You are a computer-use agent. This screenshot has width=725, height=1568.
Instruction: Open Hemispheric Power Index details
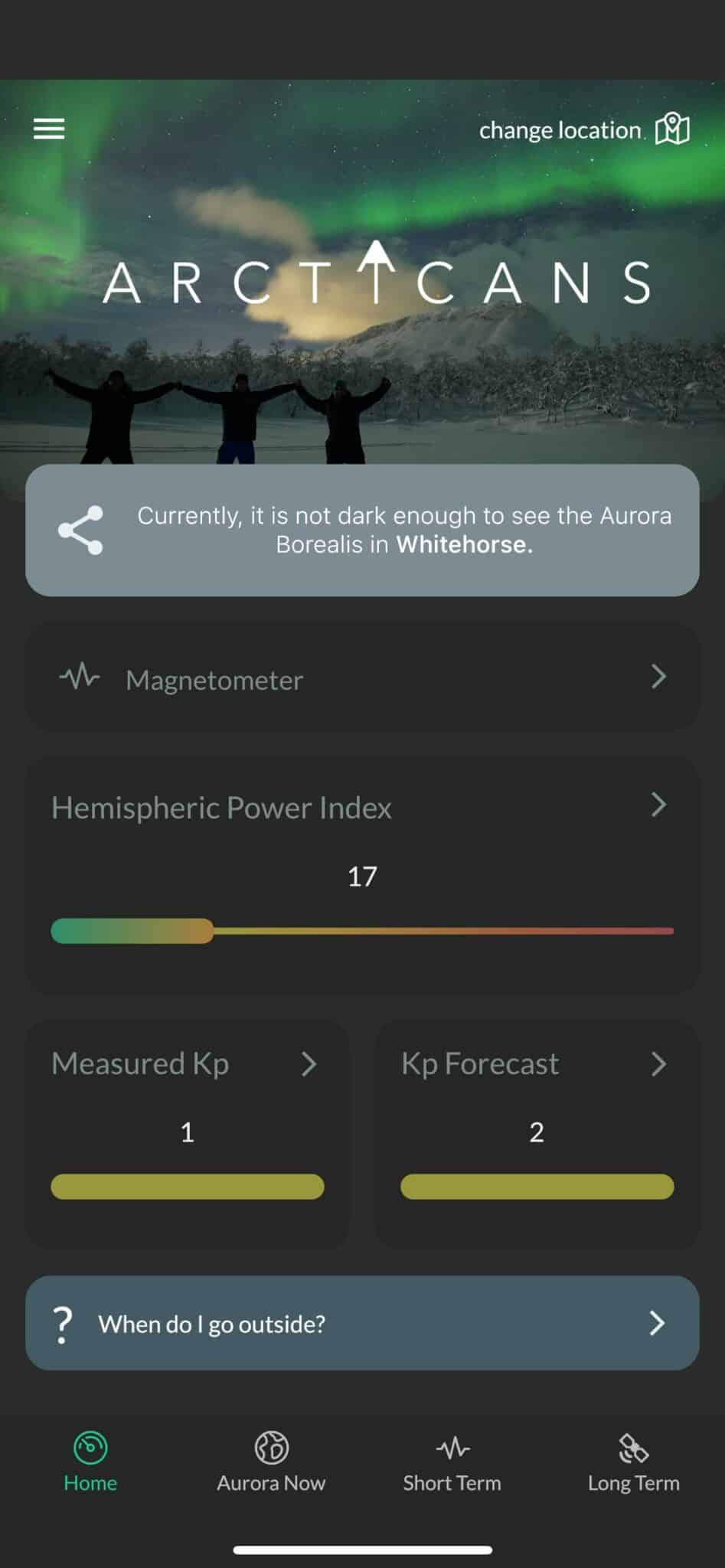click(658, 805)
